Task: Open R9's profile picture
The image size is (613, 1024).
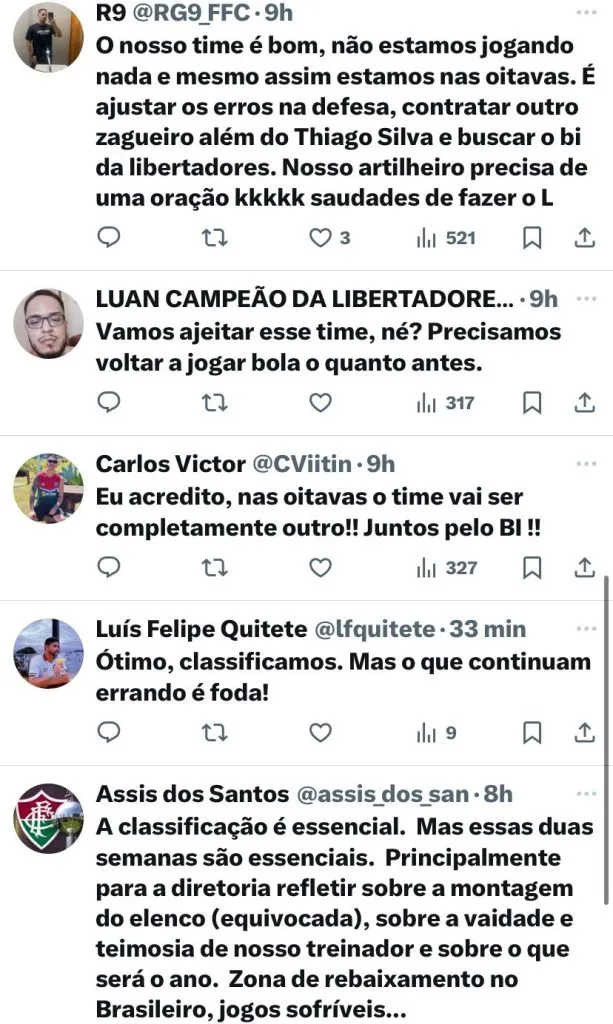Action: (48, 37)
